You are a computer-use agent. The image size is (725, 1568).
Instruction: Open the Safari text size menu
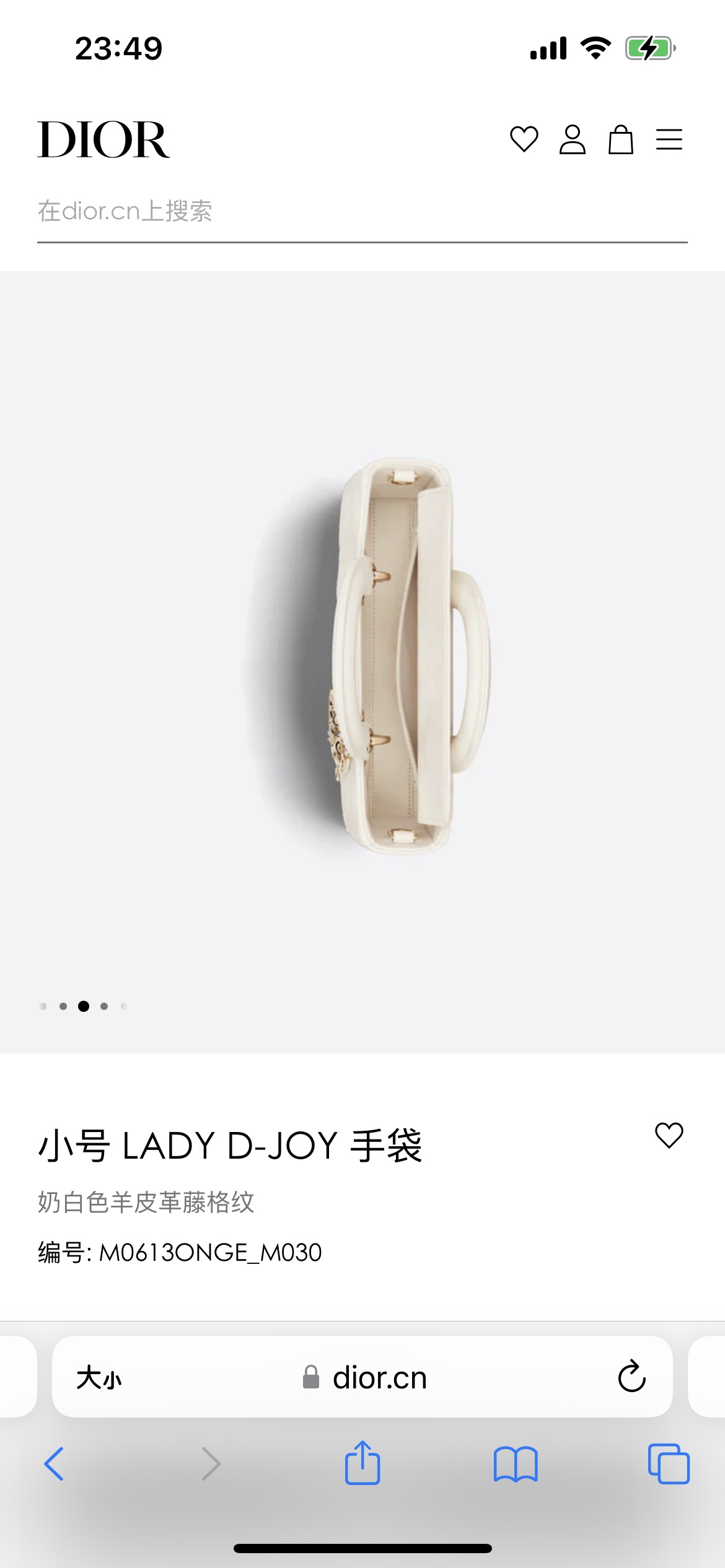coord(99,1378)
